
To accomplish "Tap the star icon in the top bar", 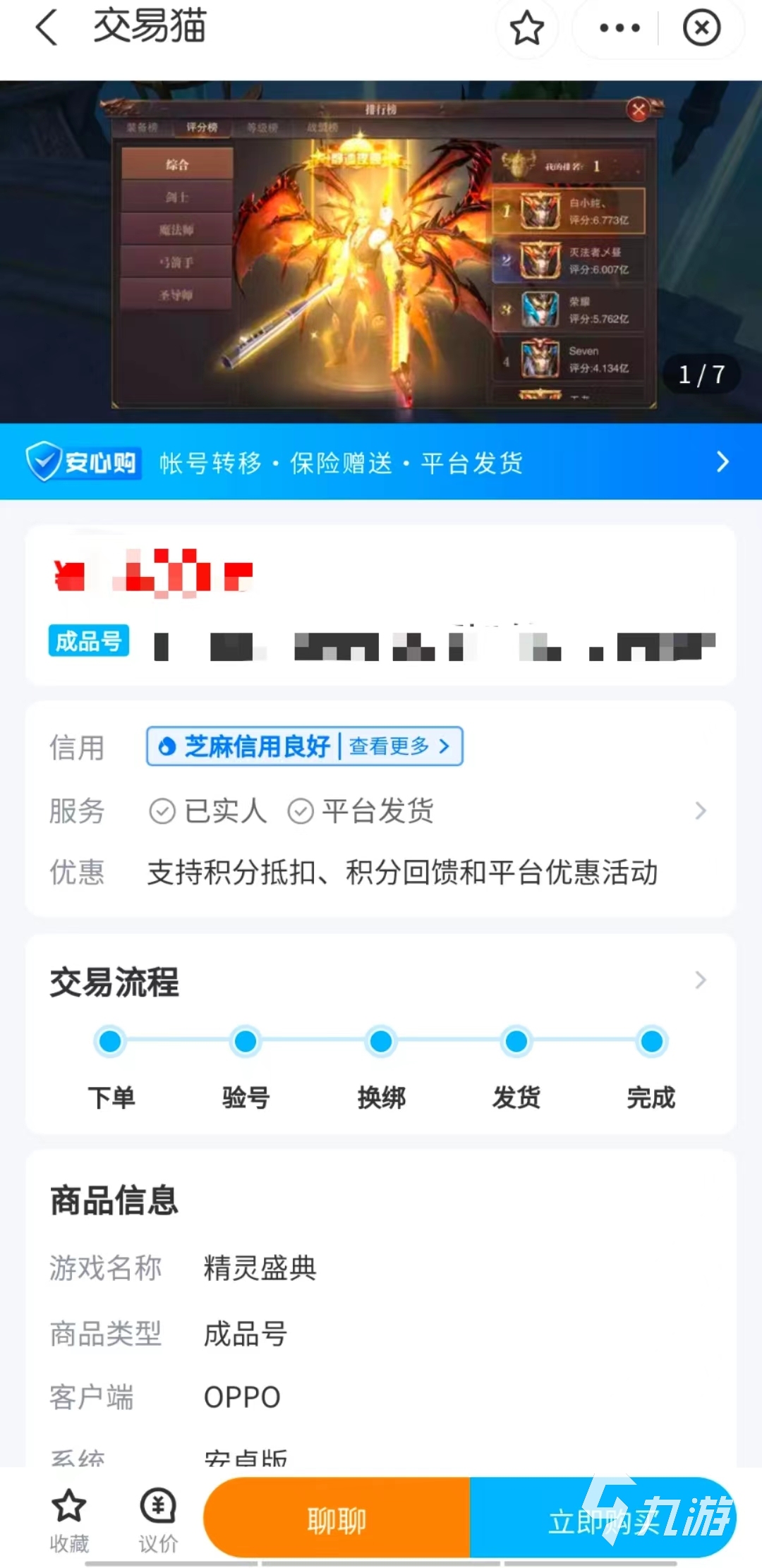I will coord(526,28).
